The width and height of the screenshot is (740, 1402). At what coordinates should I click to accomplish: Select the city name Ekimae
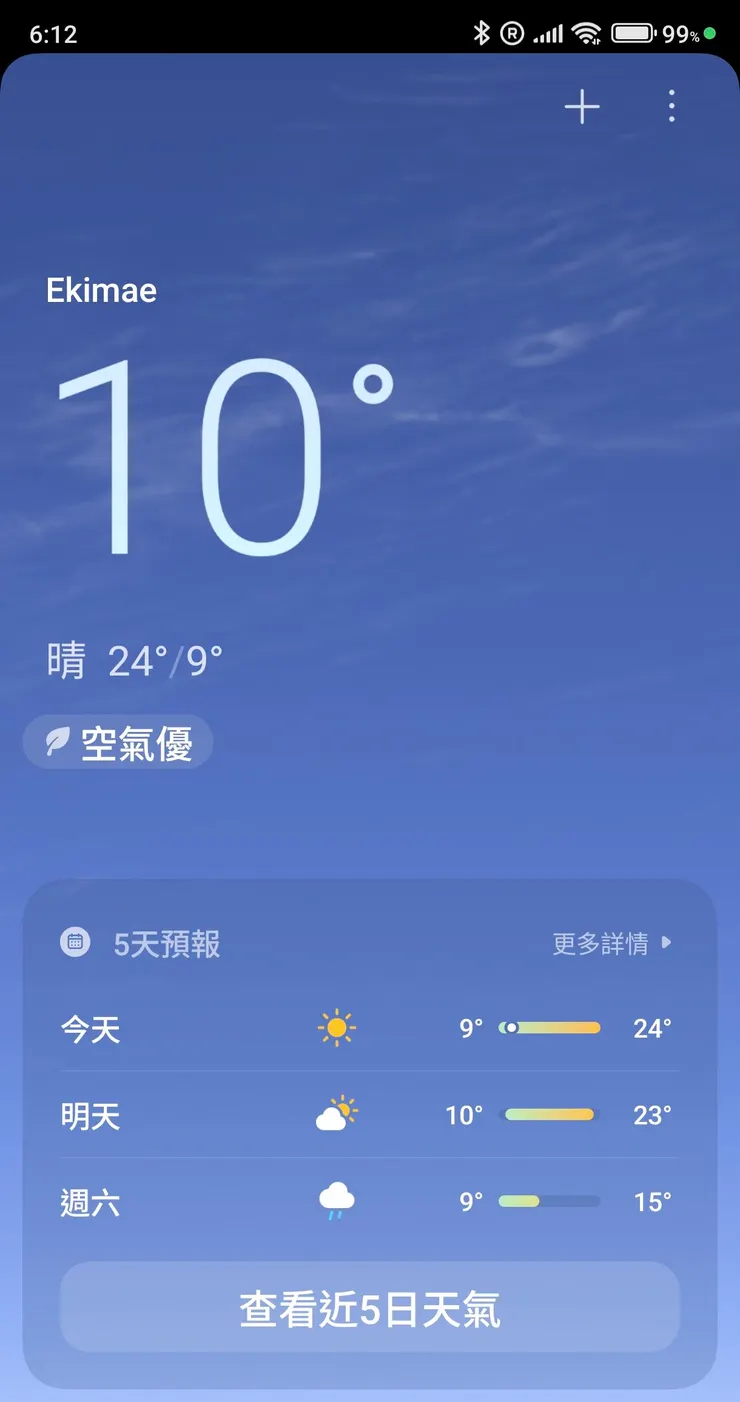pyautogui.click(x=101, y=290)
